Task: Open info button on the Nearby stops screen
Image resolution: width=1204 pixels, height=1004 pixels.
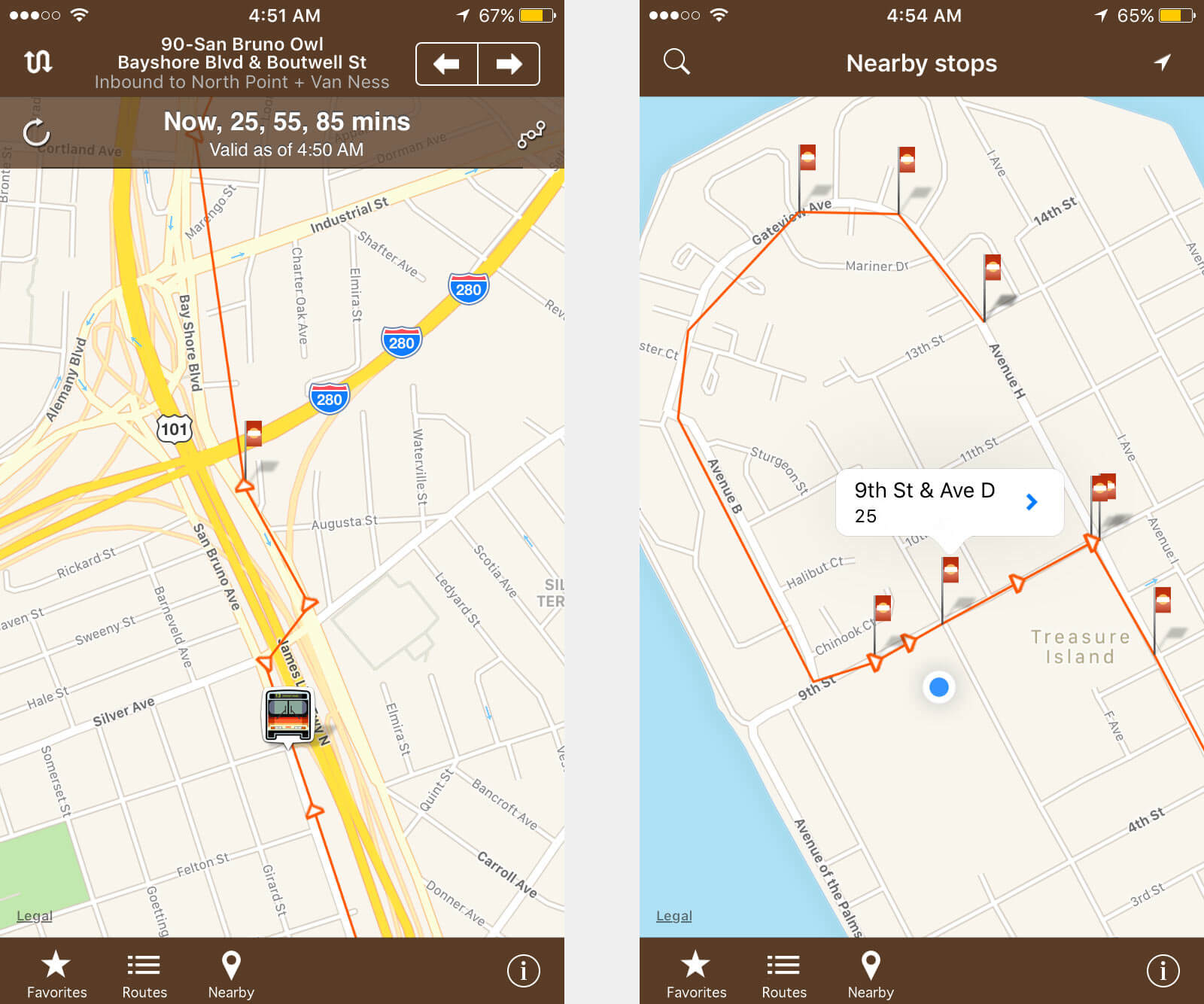Action: pos(1163,971)
